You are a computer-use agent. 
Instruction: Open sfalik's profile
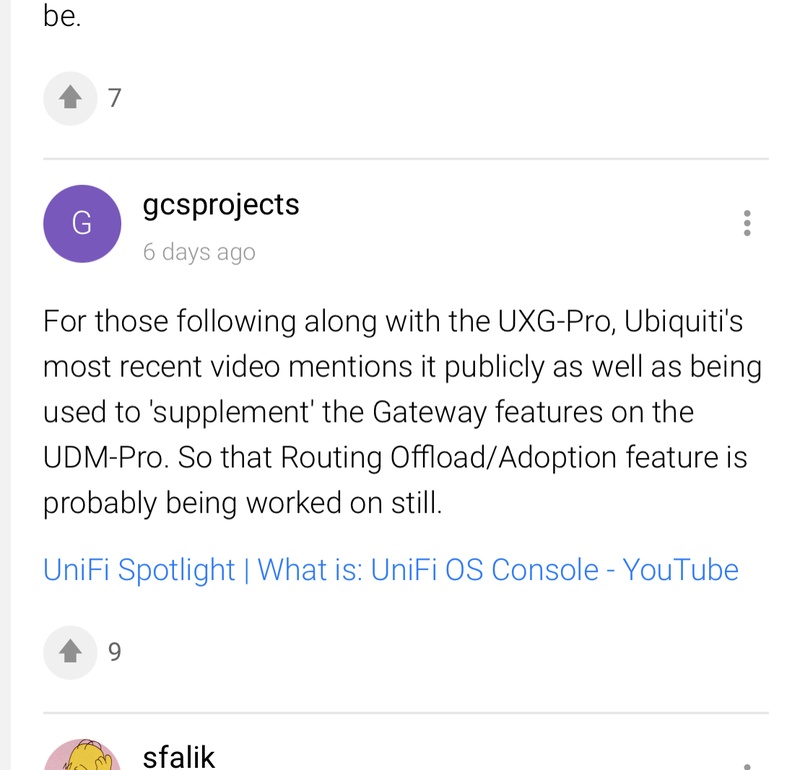179,755
